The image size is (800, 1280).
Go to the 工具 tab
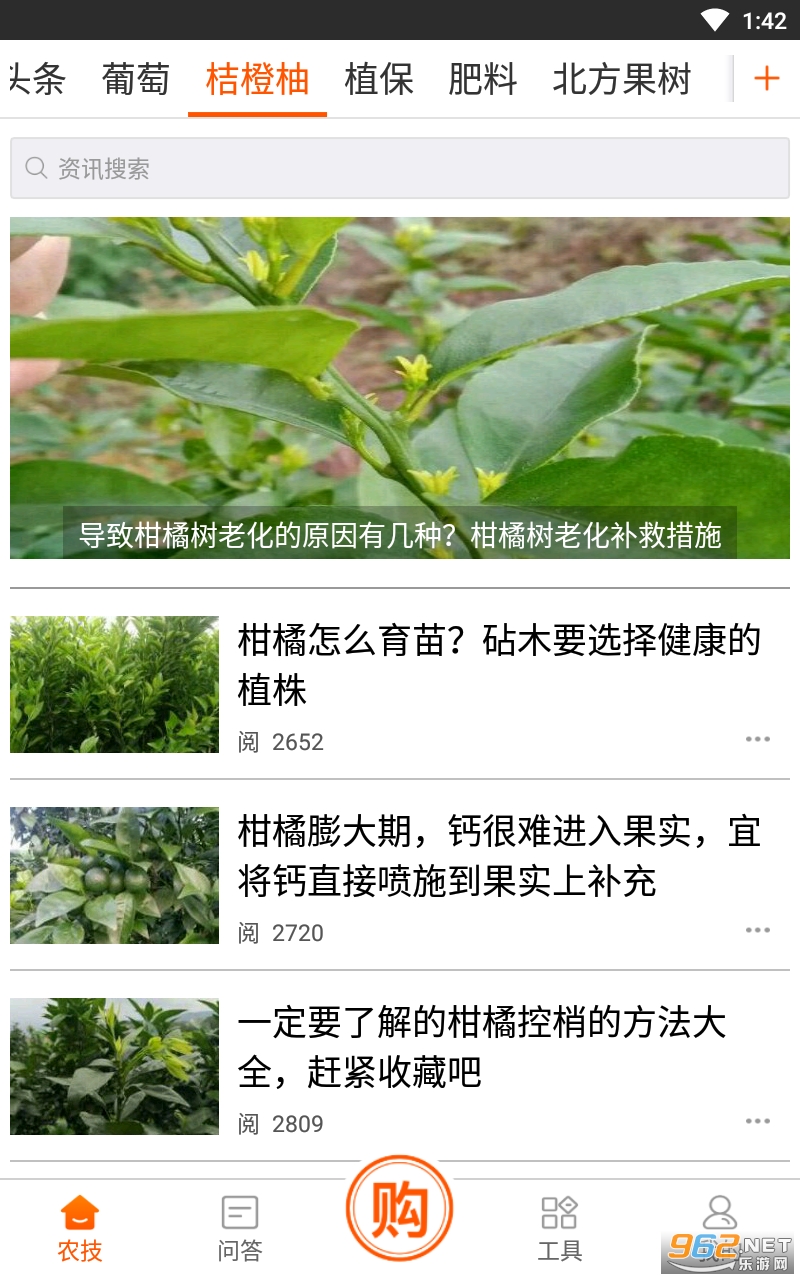click(560, 1229)
